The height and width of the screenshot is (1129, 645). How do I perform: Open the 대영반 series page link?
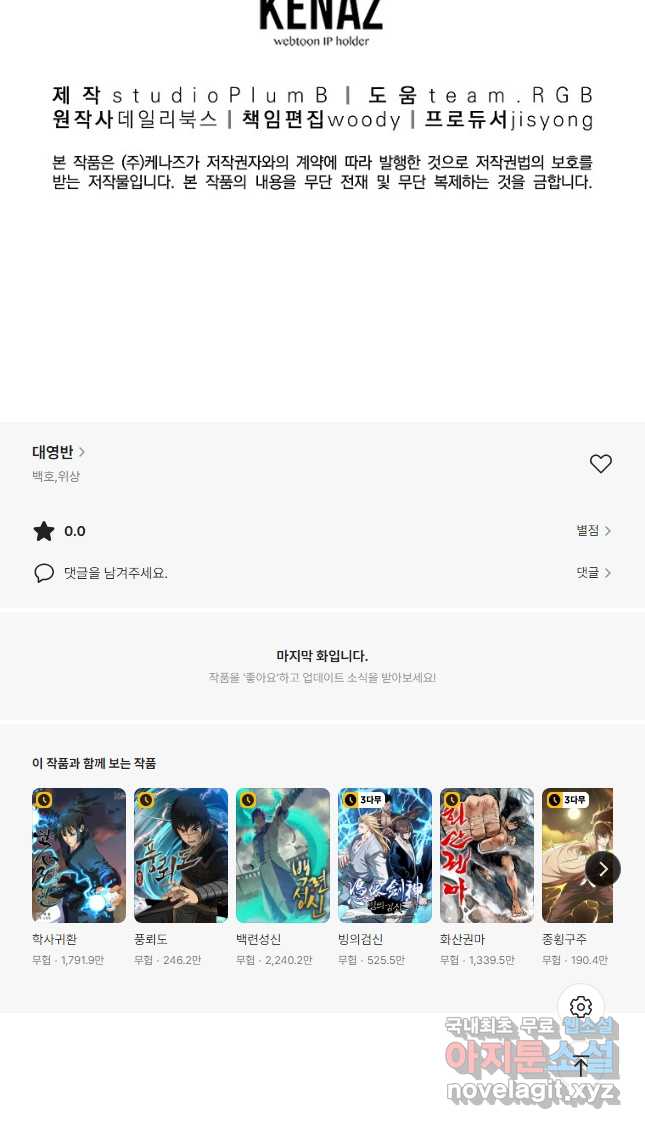coord(58,452)
